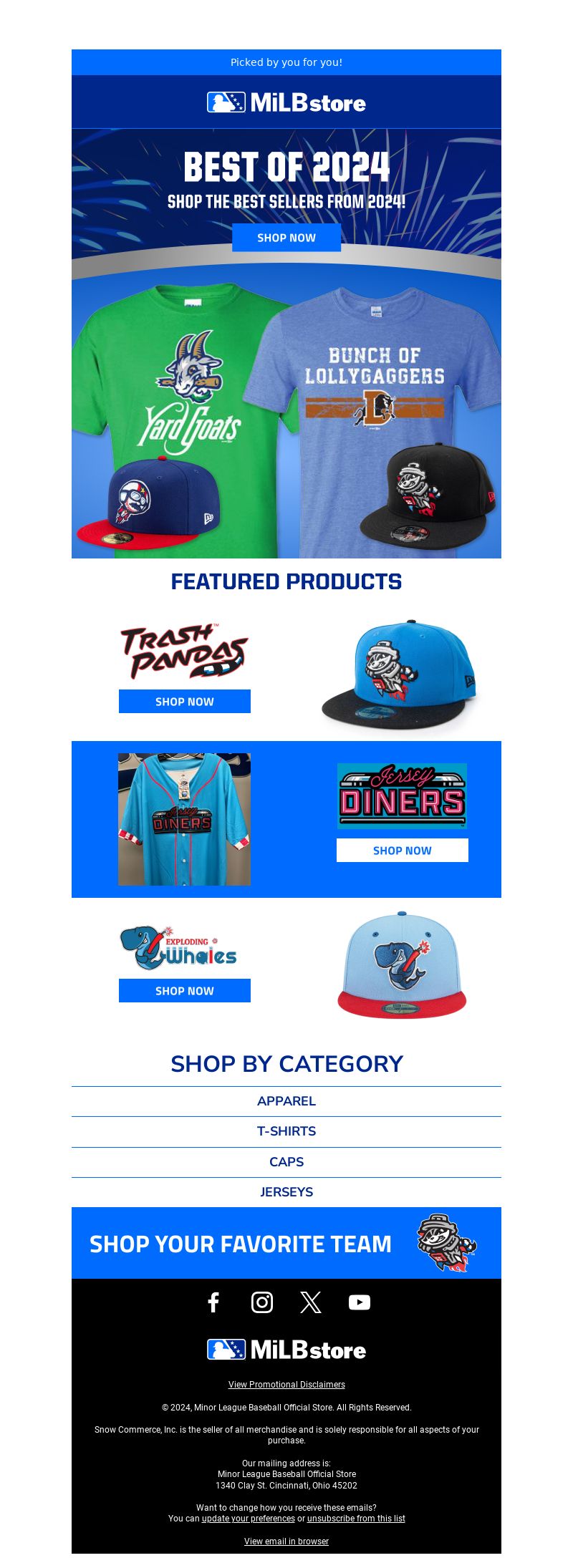Tap the Shop Your Favorite Team banner
Image resolution: width=573 pixels, height=1568 pixels.
coord(286,1244)
